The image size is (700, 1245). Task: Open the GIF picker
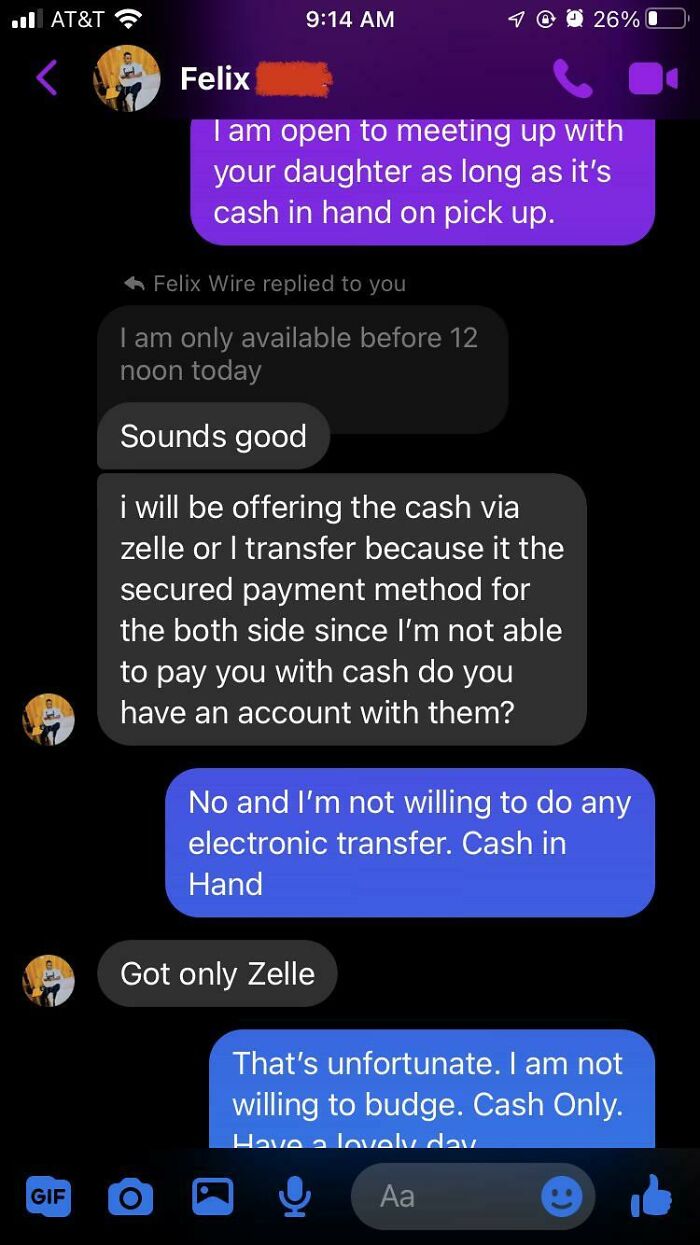pos(48,1196)
